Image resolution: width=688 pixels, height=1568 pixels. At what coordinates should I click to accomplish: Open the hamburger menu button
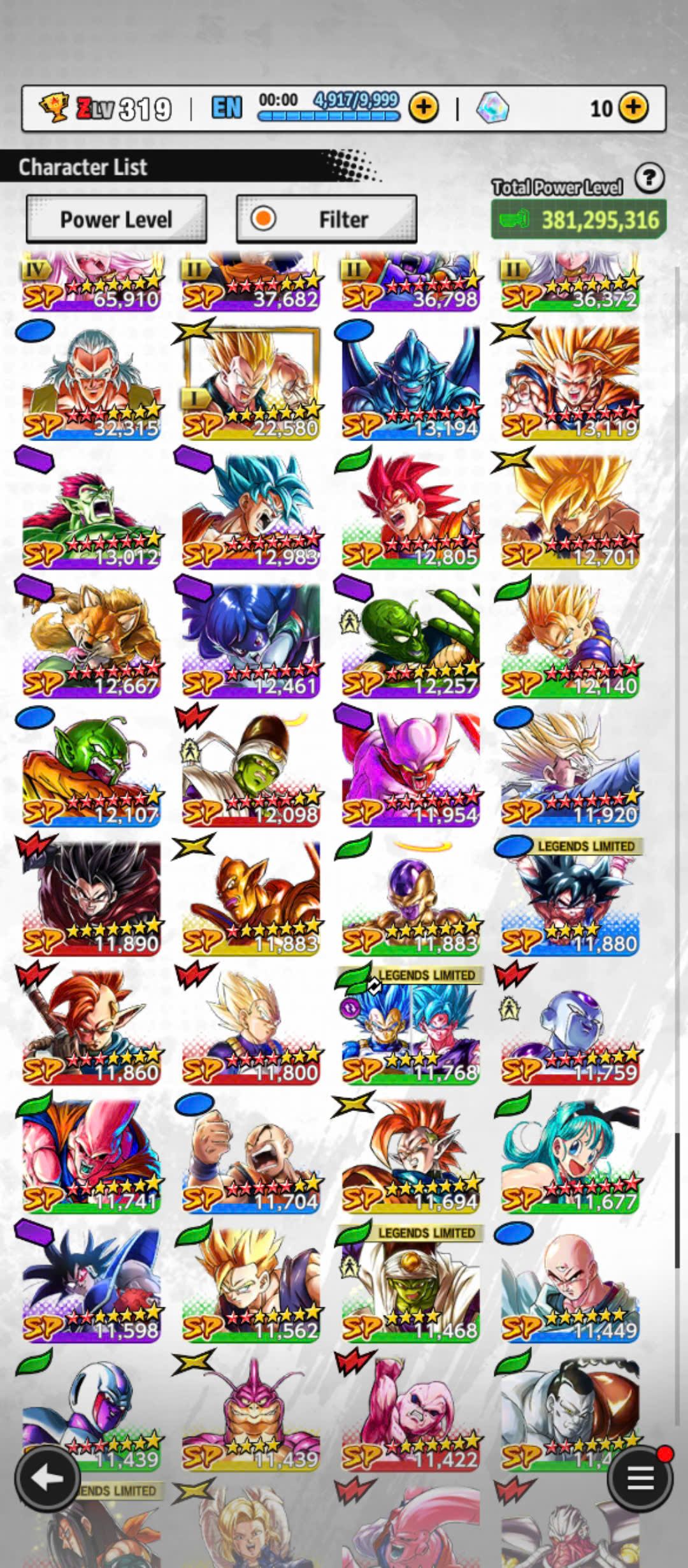tap(640, 1477)
